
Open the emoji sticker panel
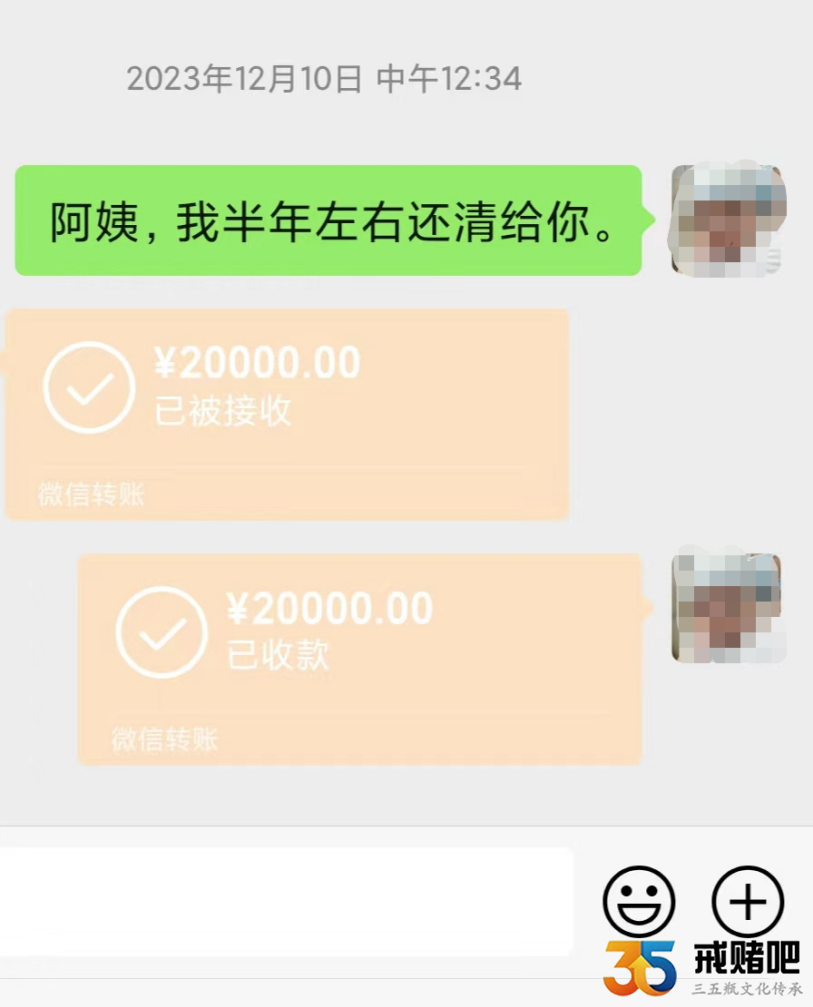639,902
